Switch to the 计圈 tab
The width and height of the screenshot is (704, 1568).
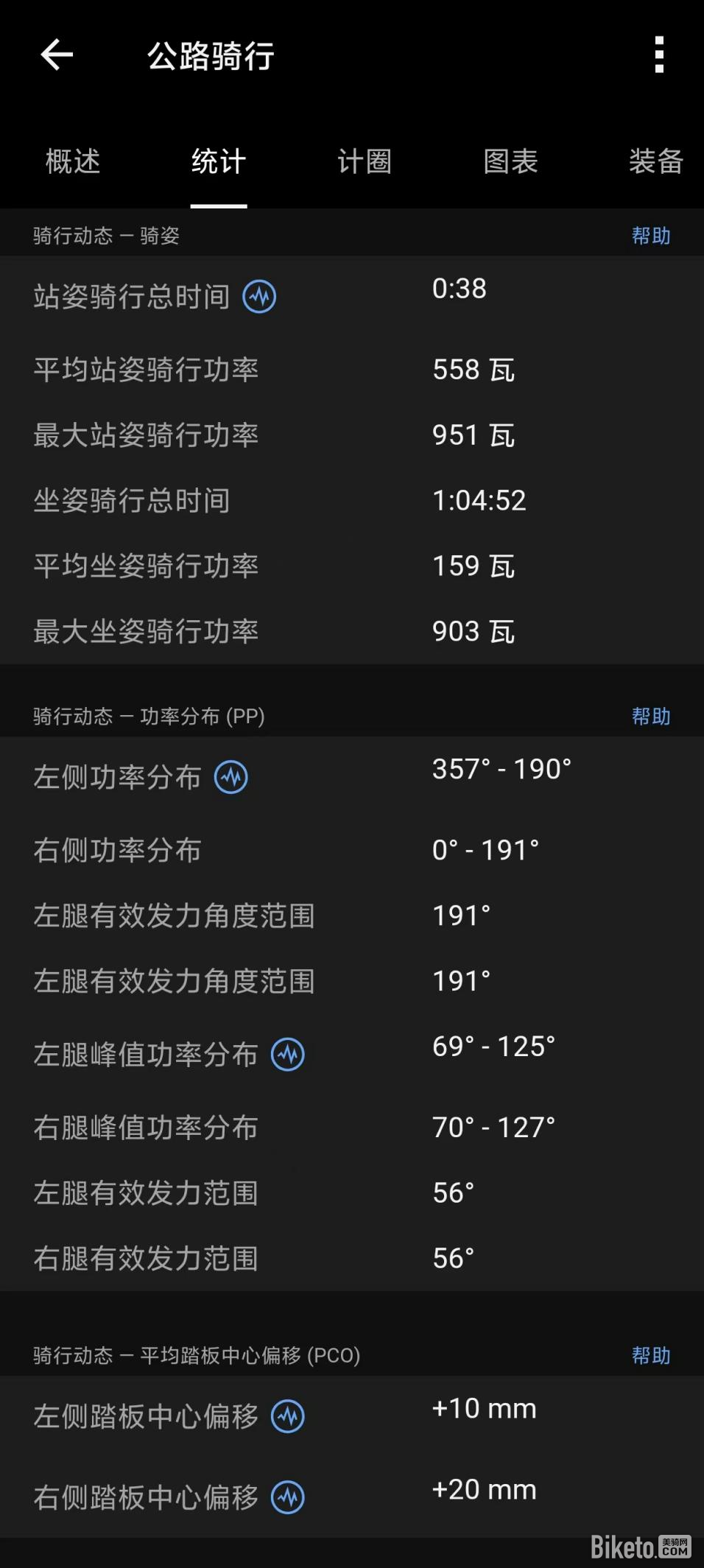click(x=364, y=161)
